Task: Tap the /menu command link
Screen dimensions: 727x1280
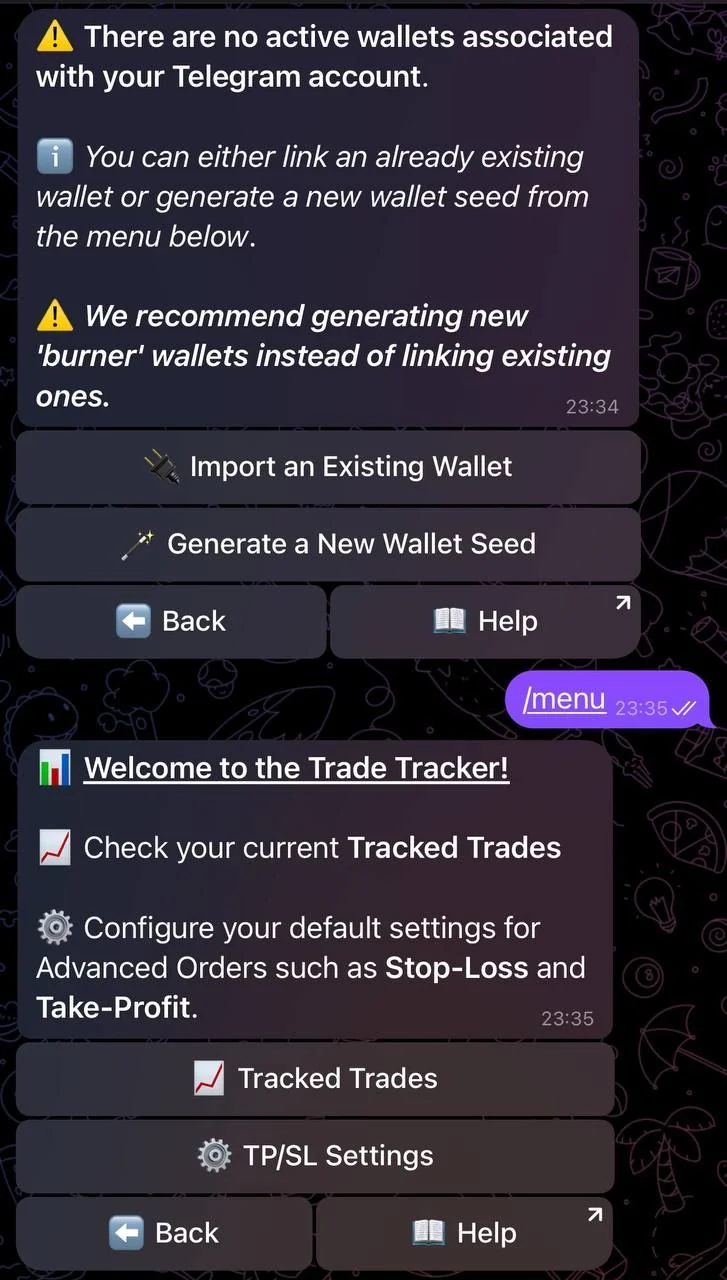Action: point(565,699)
